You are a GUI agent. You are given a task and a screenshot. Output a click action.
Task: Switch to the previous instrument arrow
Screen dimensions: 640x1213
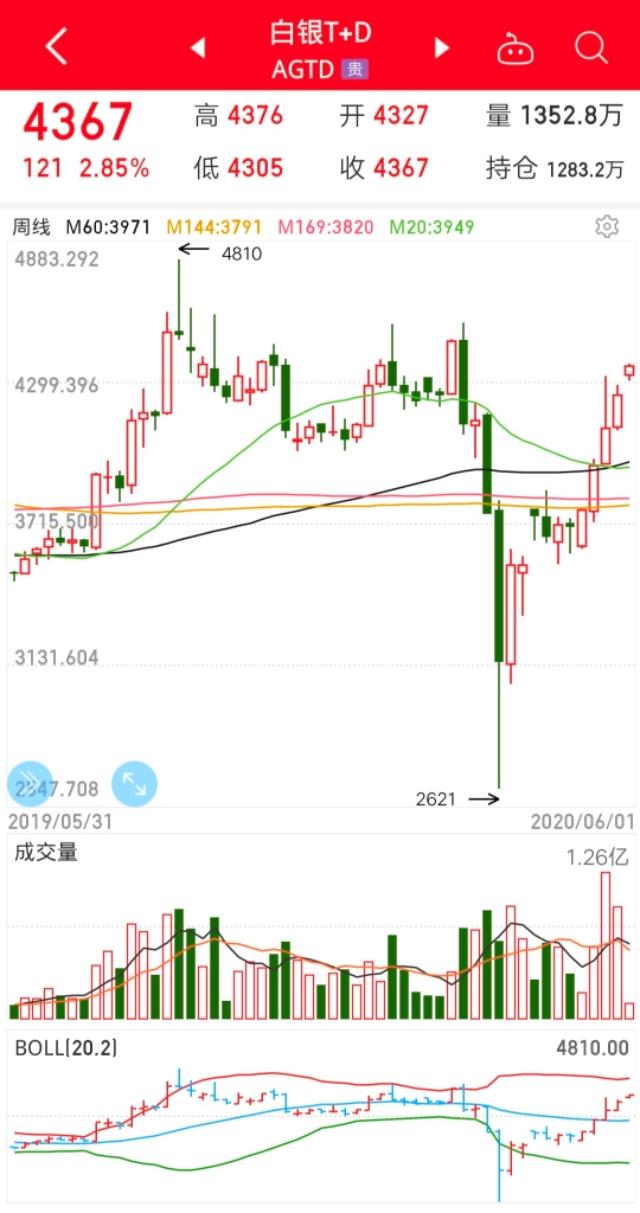[x=198, y=47]
